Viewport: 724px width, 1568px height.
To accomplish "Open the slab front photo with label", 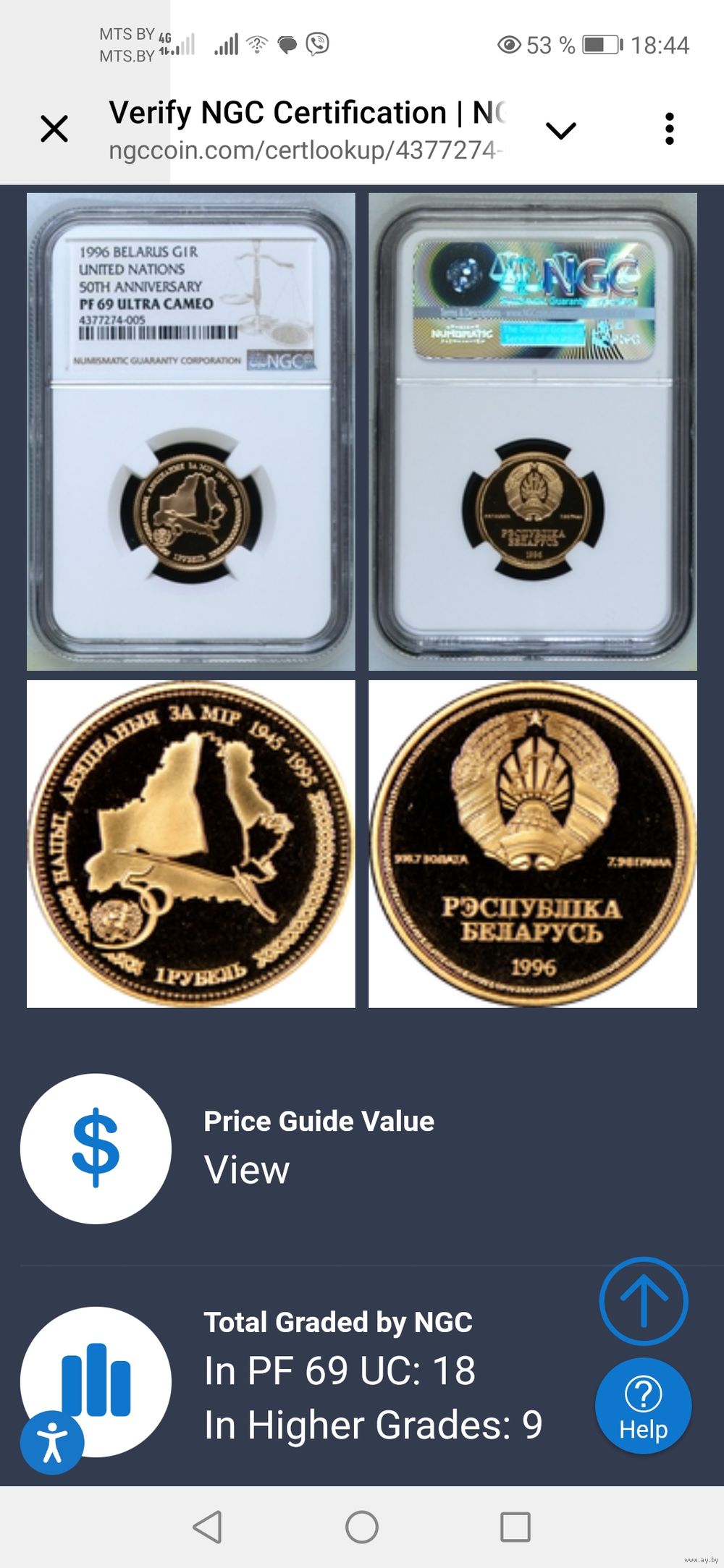I will (x=191, y=431).
